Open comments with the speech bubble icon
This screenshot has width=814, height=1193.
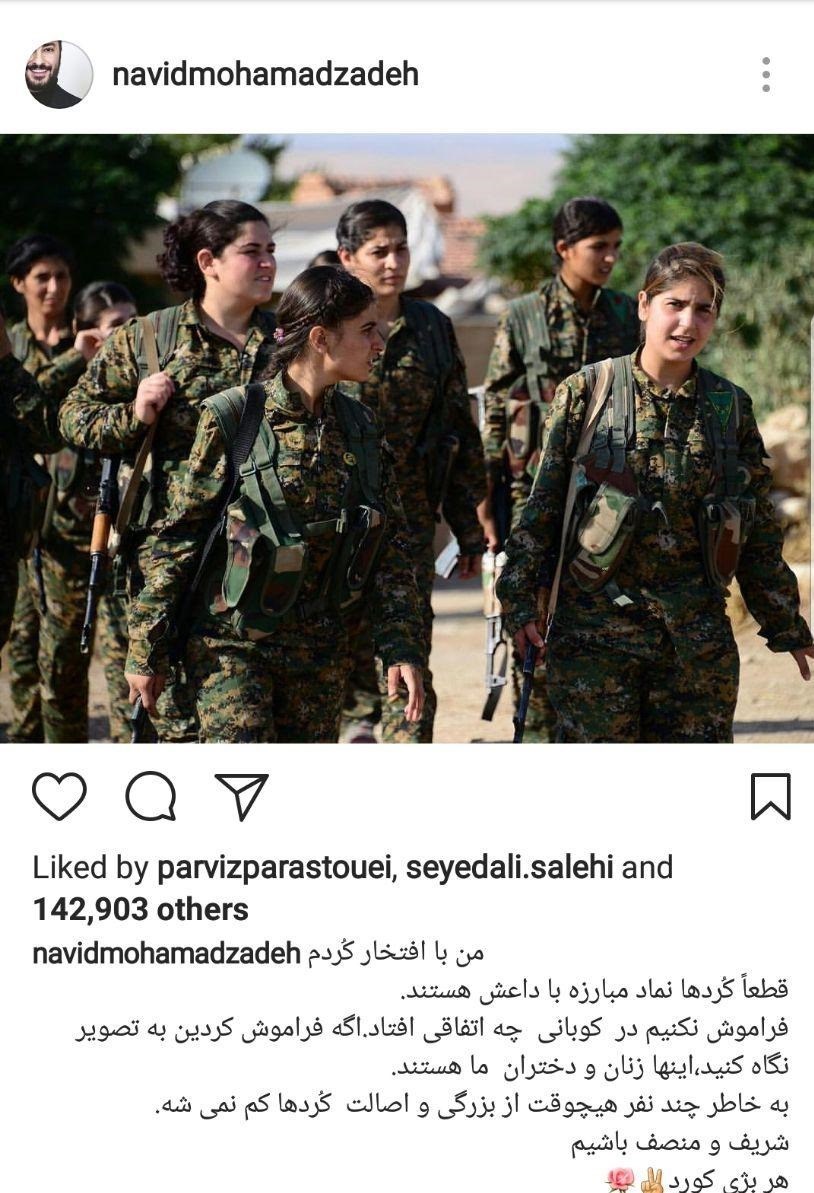tap(151, 797)
